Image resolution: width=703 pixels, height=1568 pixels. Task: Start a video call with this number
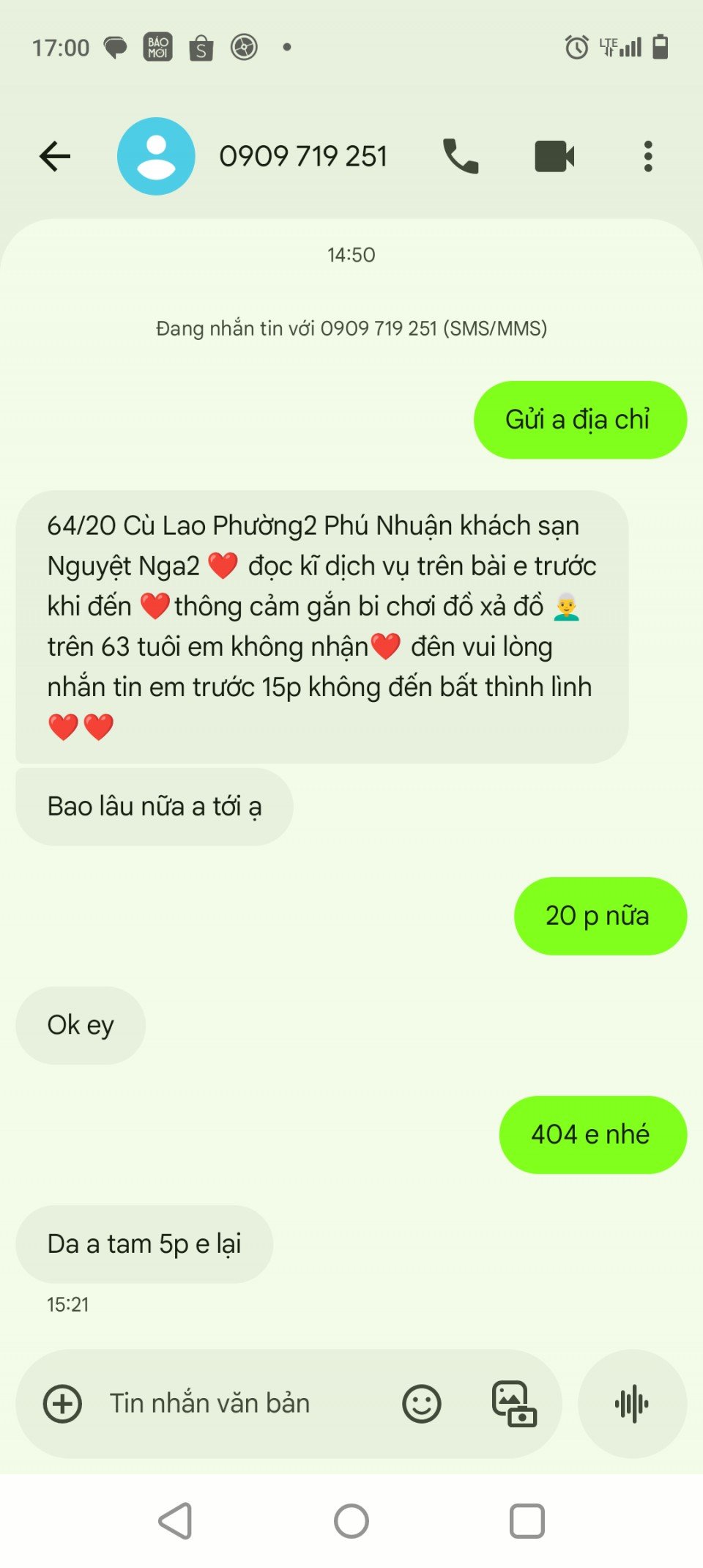point(554,156)
